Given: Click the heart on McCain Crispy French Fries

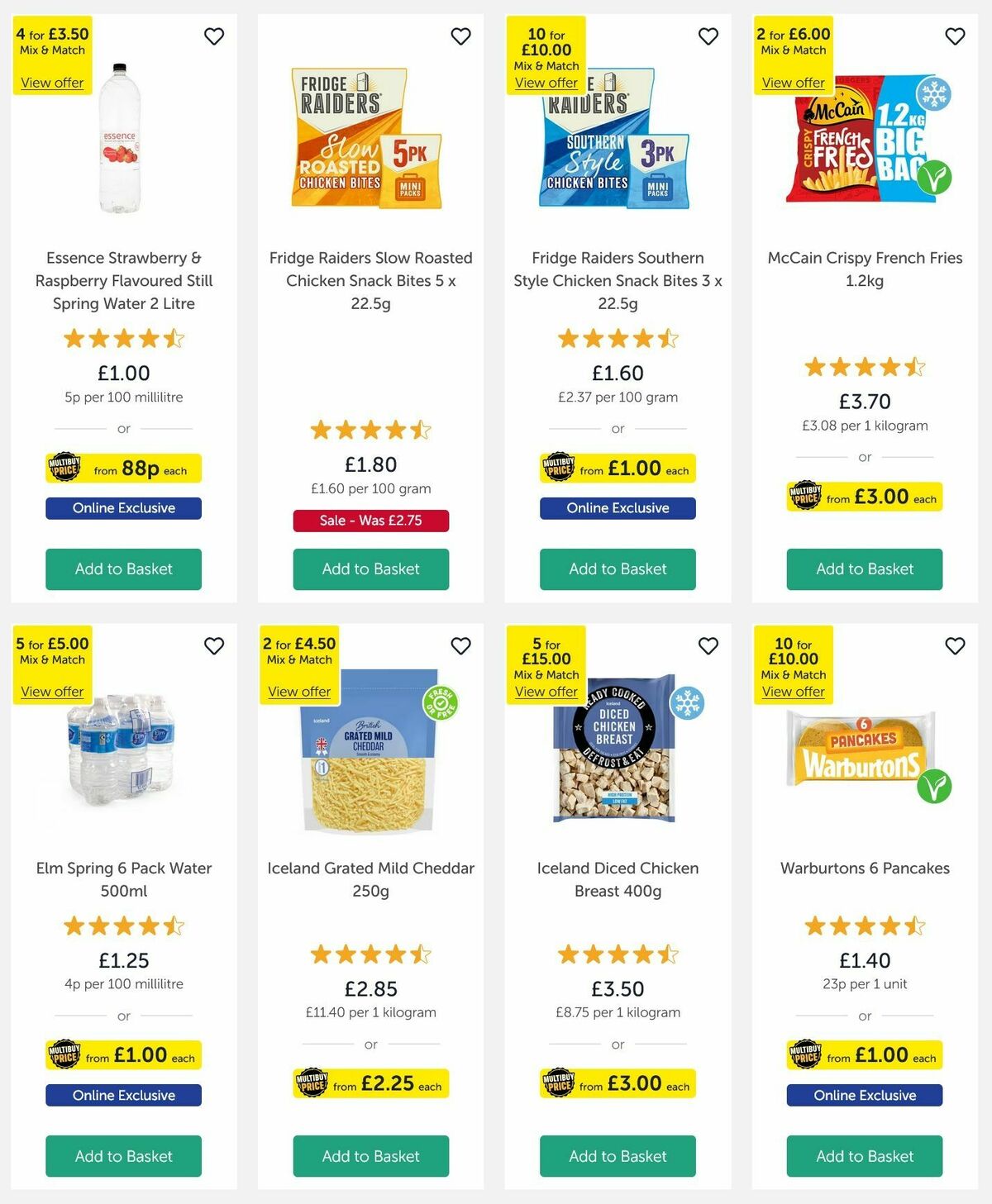Looking at the screenshot, I should click(x=955, y=36).
